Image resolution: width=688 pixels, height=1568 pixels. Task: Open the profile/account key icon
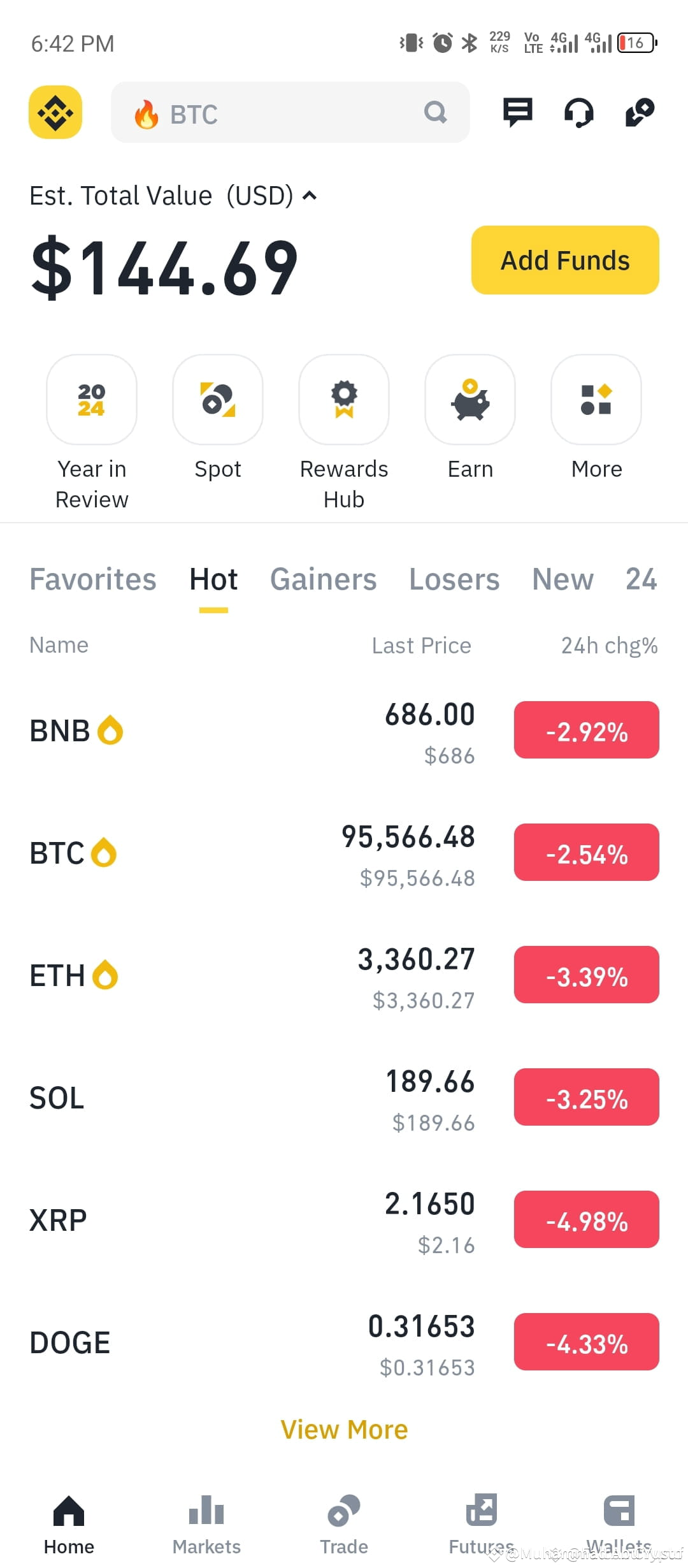pyautogui.click(x=639, y=112)
